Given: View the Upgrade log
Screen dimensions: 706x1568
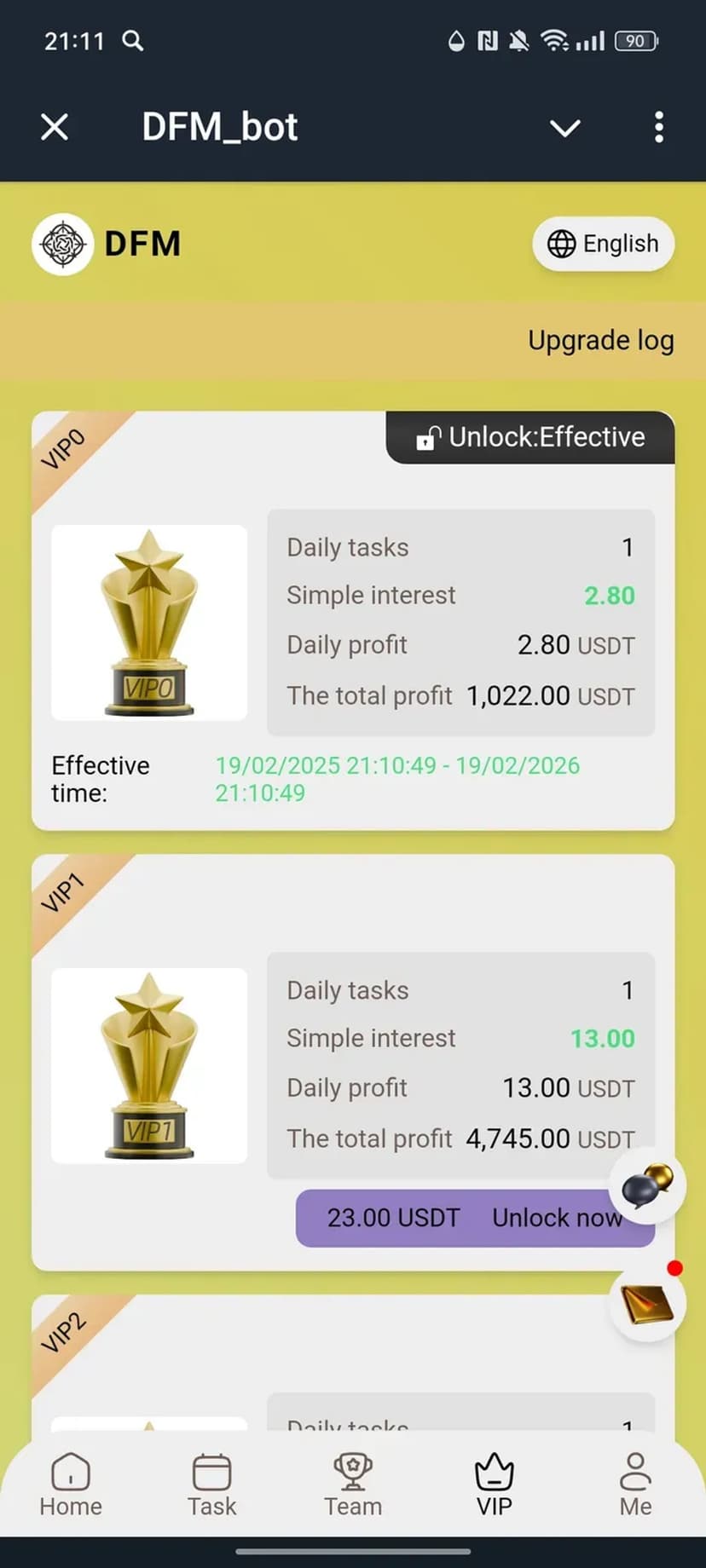Looking at the screenshot, I should point(600,340).
